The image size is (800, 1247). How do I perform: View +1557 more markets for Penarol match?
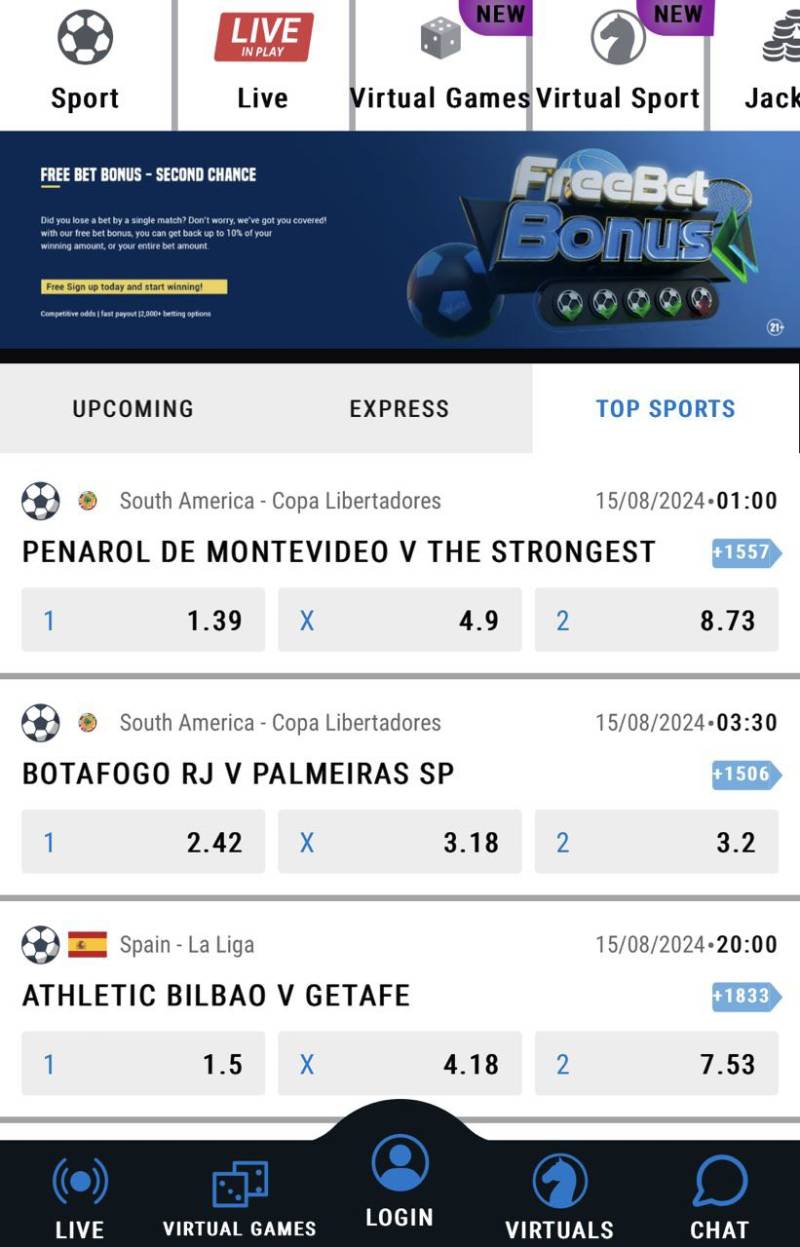click(x=745, y=552)
